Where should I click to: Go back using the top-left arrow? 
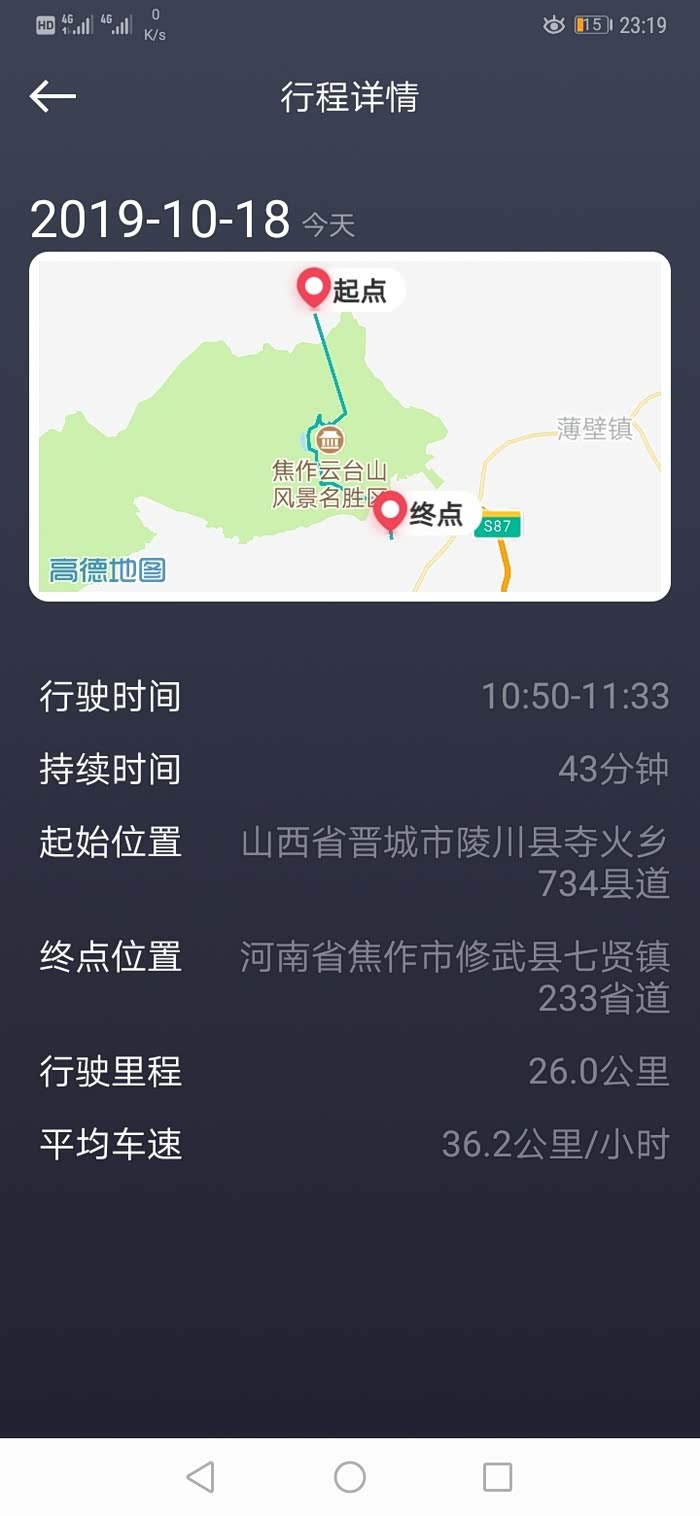pyautogui.click(x=53, y=96)
